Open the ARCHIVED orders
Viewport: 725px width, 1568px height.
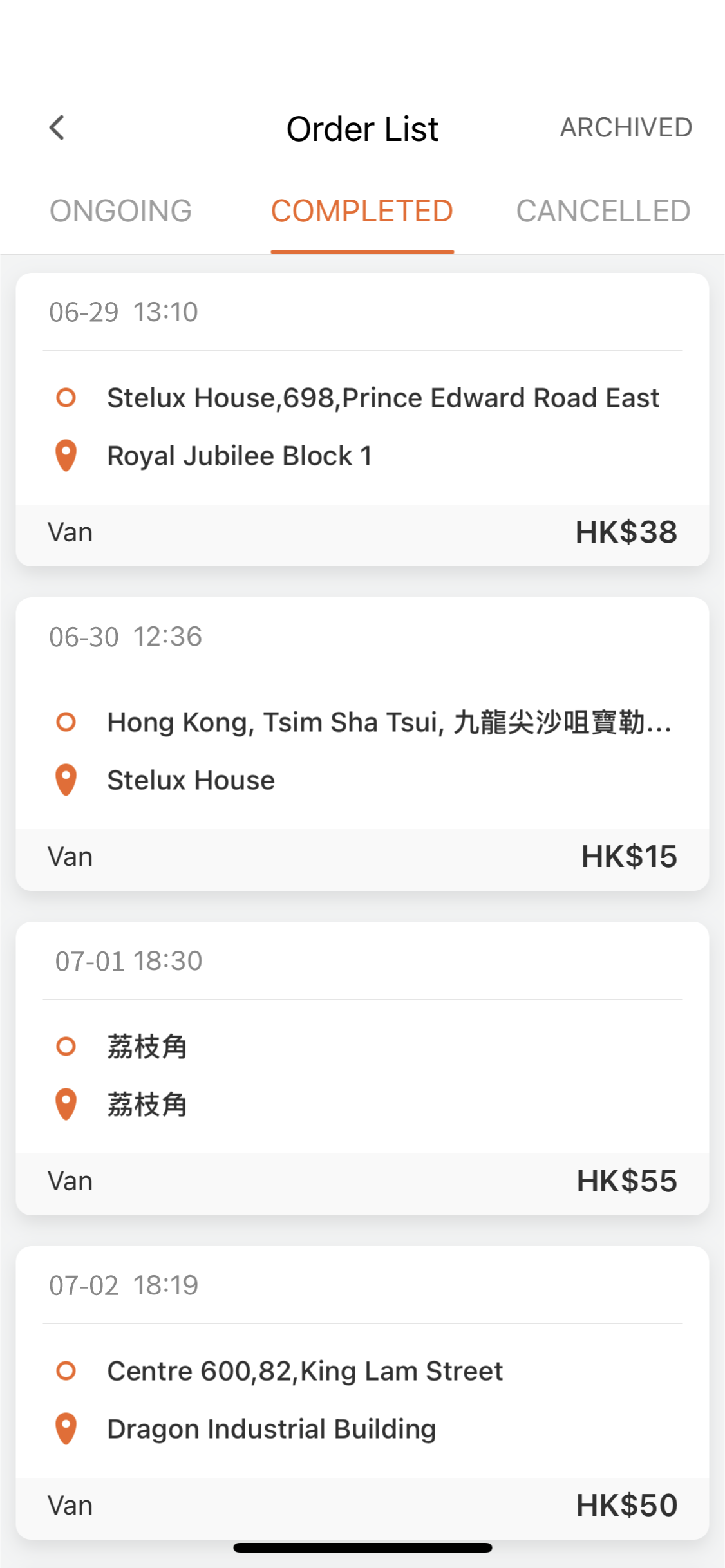pos(626,127)
